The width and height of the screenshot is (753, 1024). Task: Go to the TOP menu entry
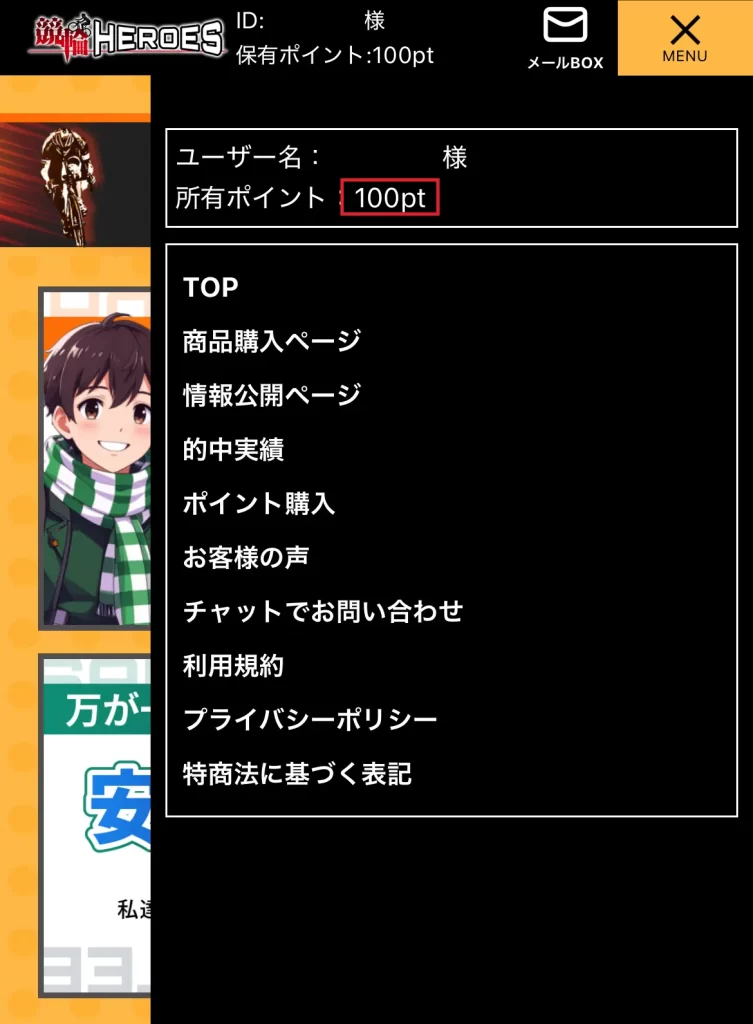[x=209, y=287]
